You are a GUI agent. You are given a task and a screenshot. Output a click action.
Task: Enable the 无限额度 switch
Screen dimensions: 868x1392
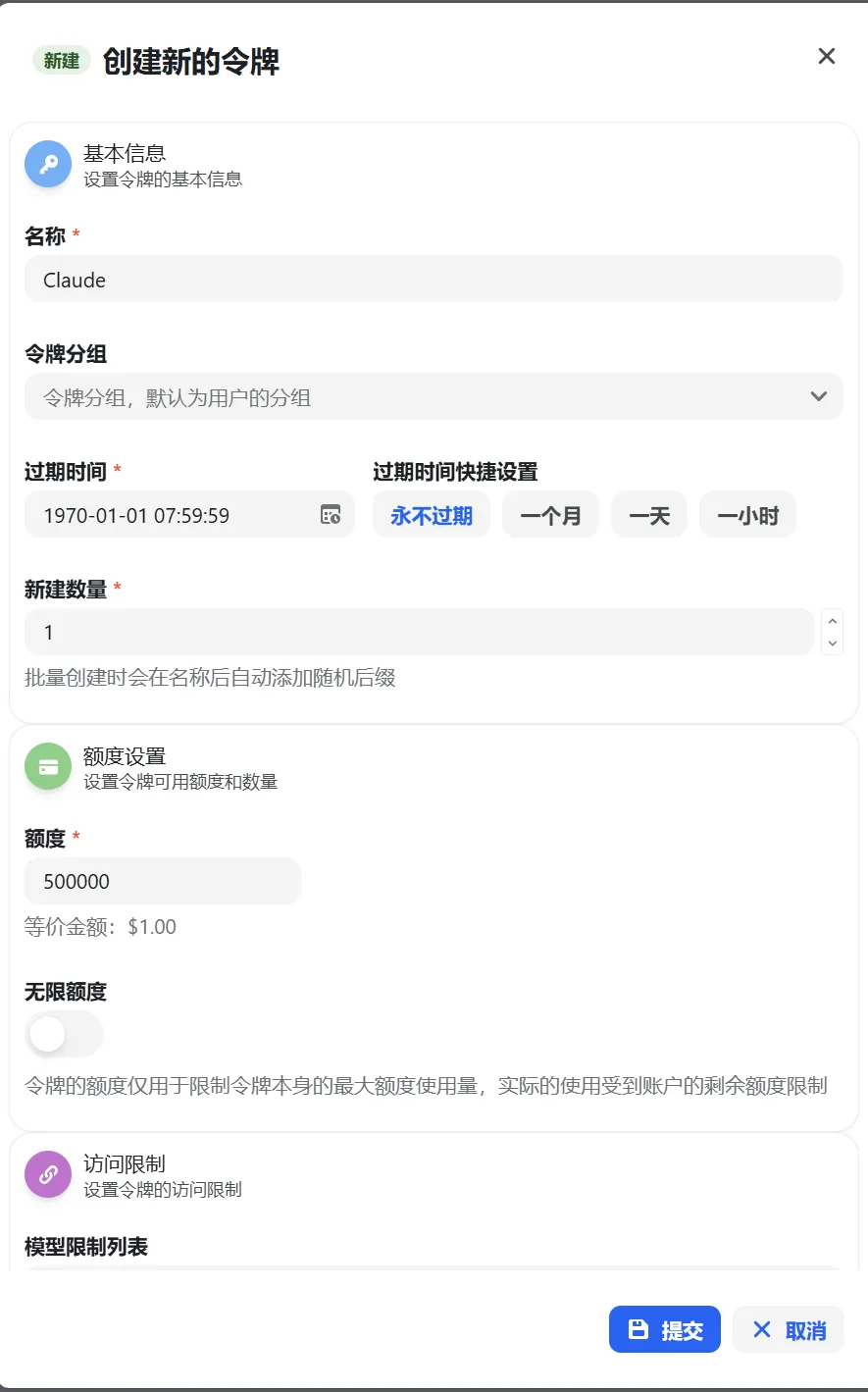click(64, 1033)
